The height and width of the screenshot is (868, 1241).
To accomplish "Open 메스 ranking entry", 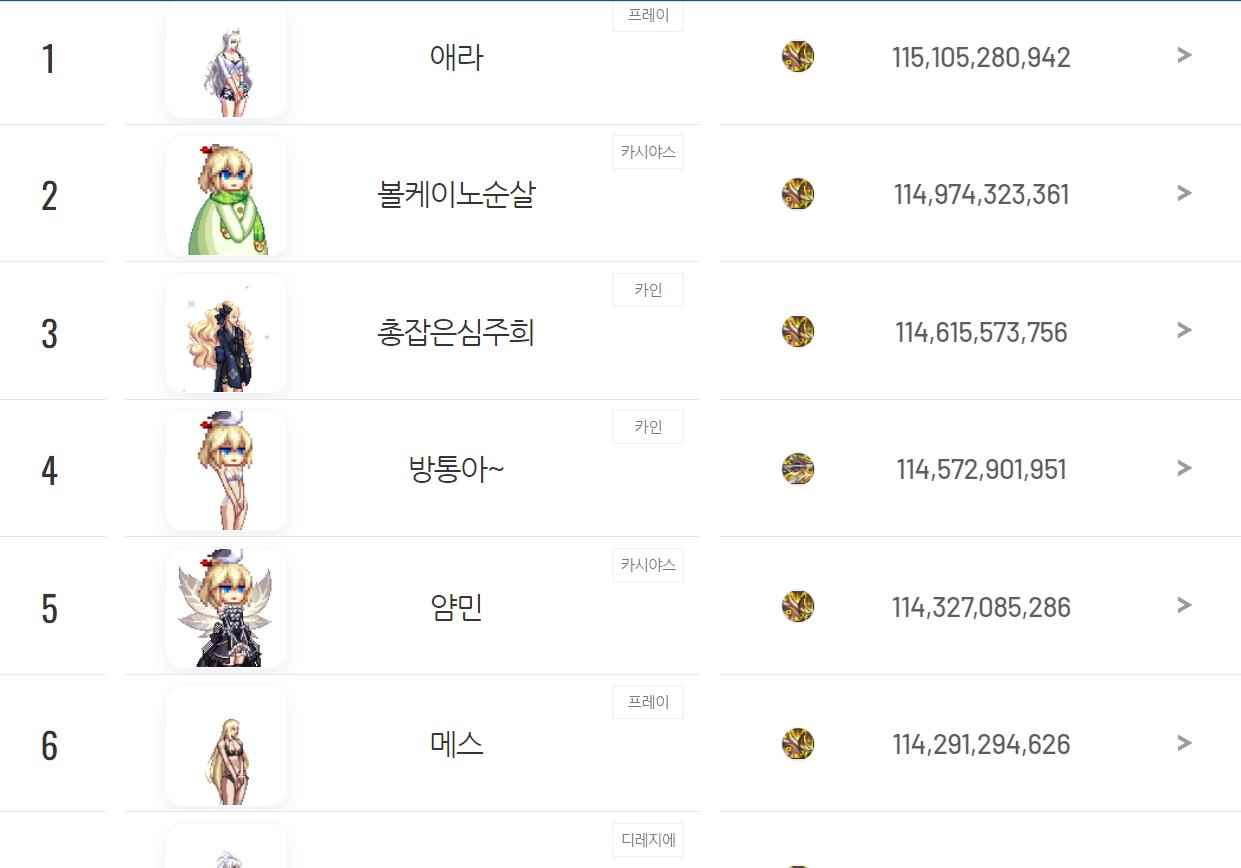I will click(x=456, y=744).
